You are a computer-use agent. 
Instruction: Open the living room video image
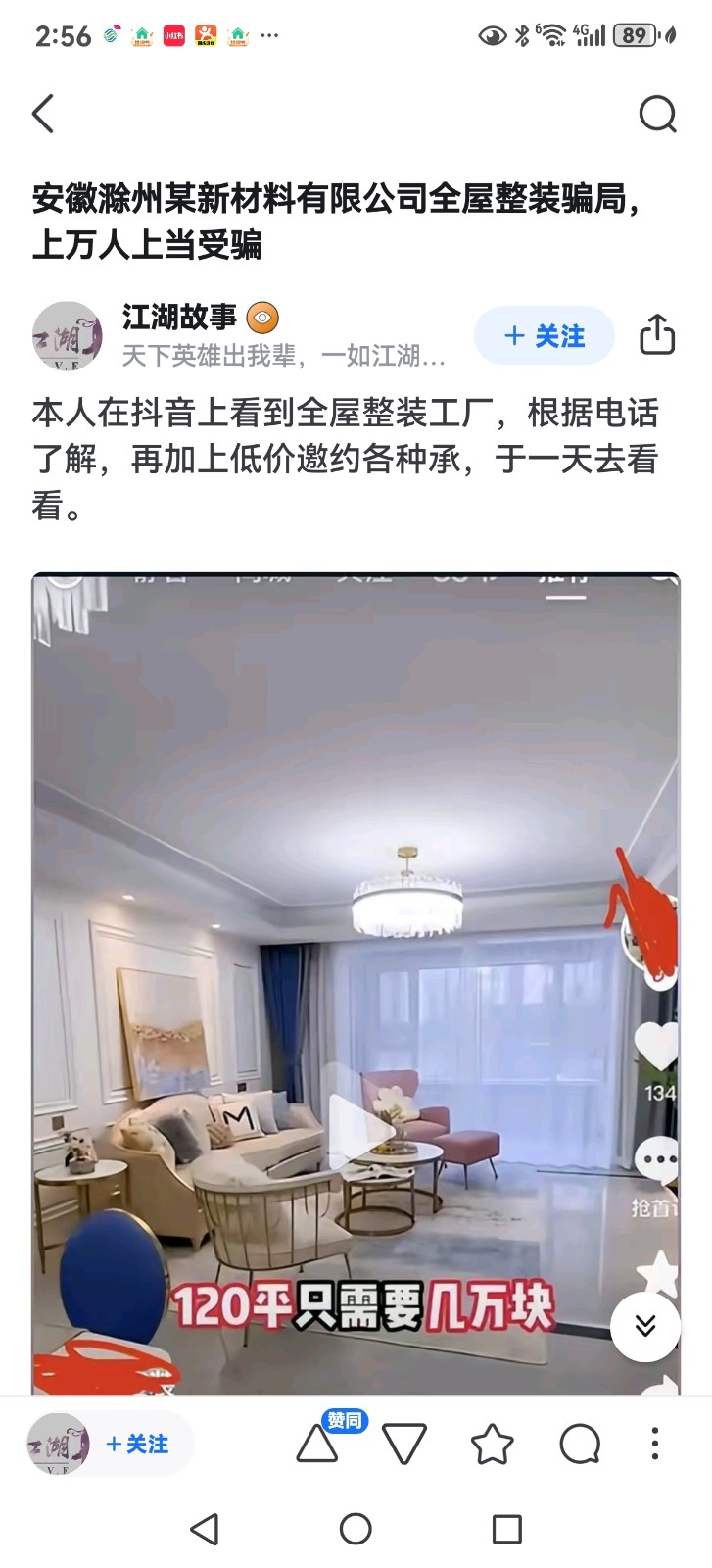[x=356, y=980]
